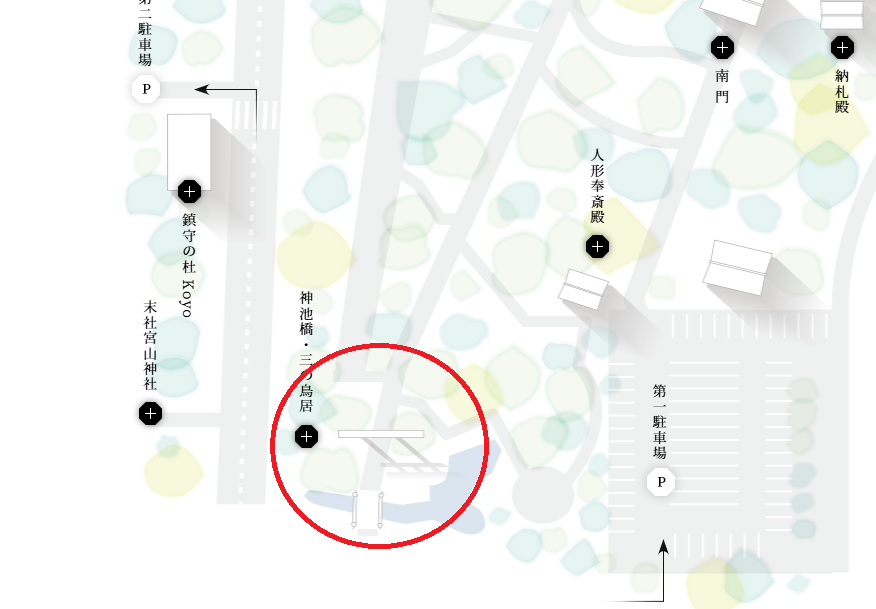
Task: Expand the 神池橋・三の鳥居 plus marker
Action: point(307,437)
